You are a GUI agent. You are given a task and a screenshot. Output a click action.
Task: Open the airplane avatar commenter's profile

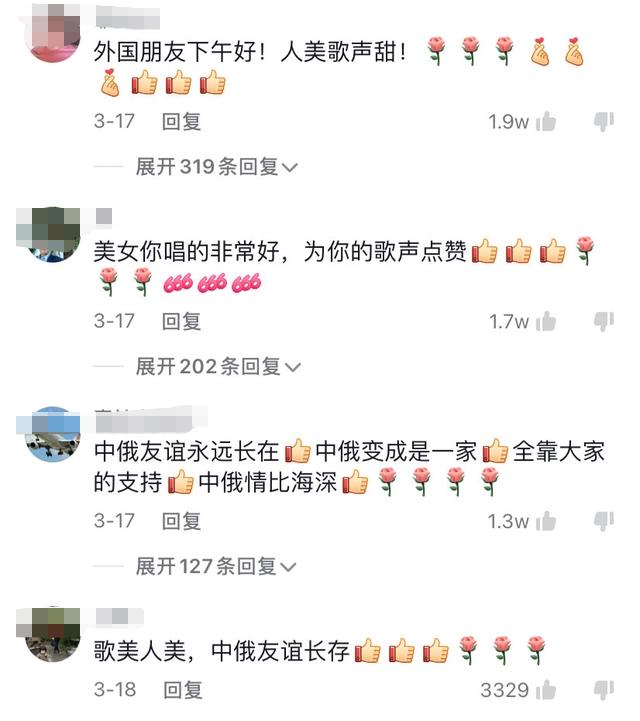(52, 434)
